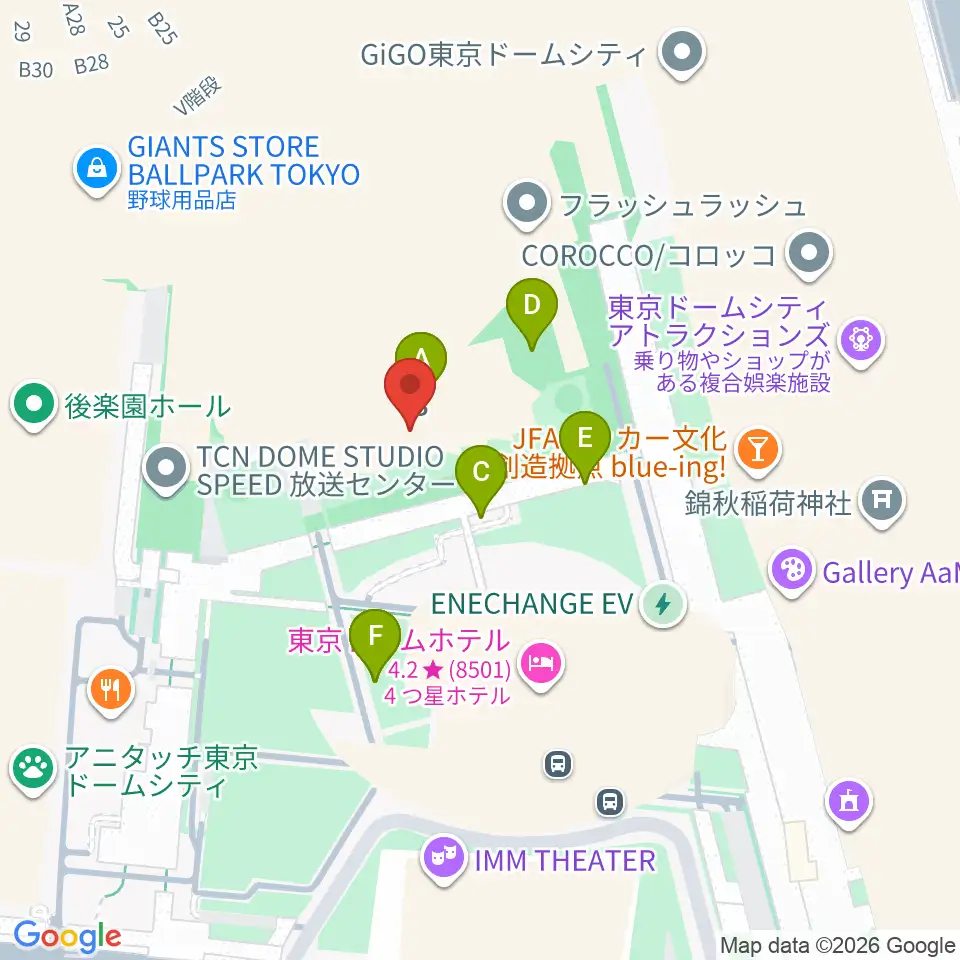Viewport: 960px width, 960px height.
Task: Open the COROCCO/コロッコ place pin
Action: (809, 254)
